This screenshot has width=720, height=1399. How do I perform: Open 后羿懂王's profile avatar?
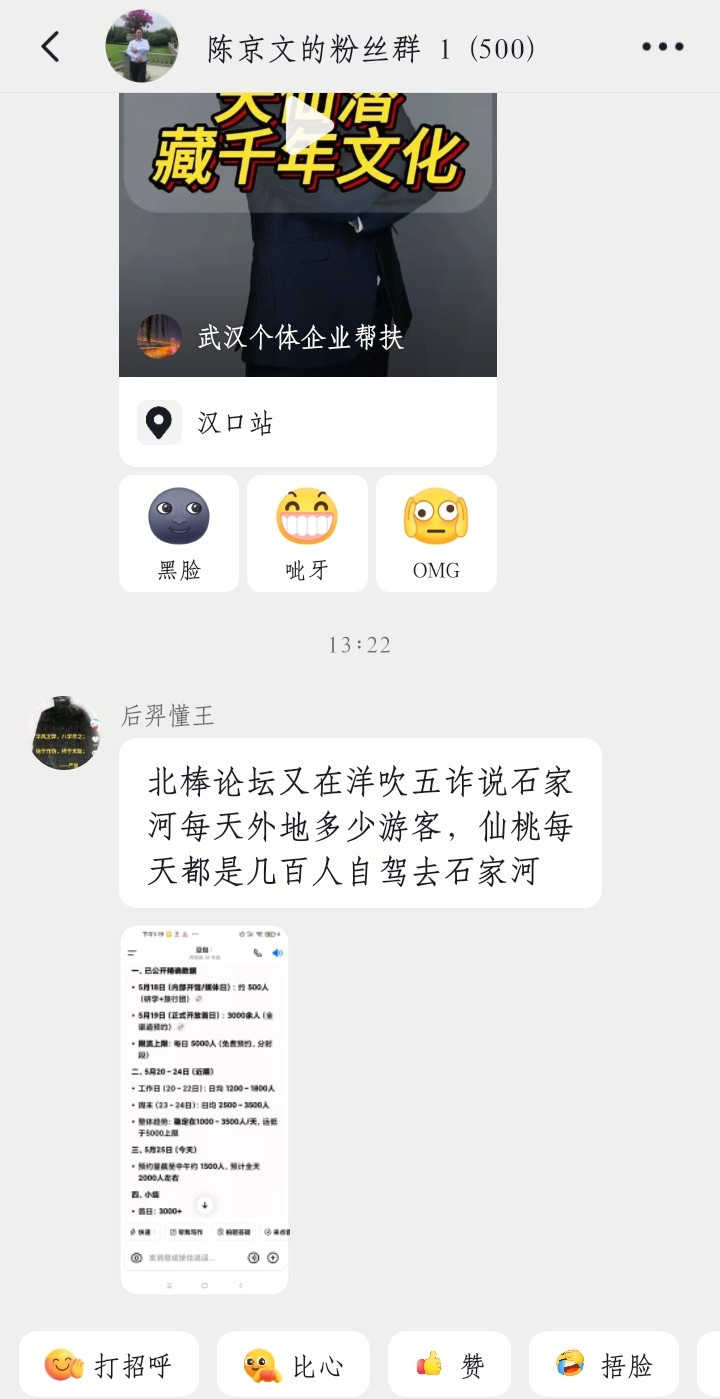[65, 734]
